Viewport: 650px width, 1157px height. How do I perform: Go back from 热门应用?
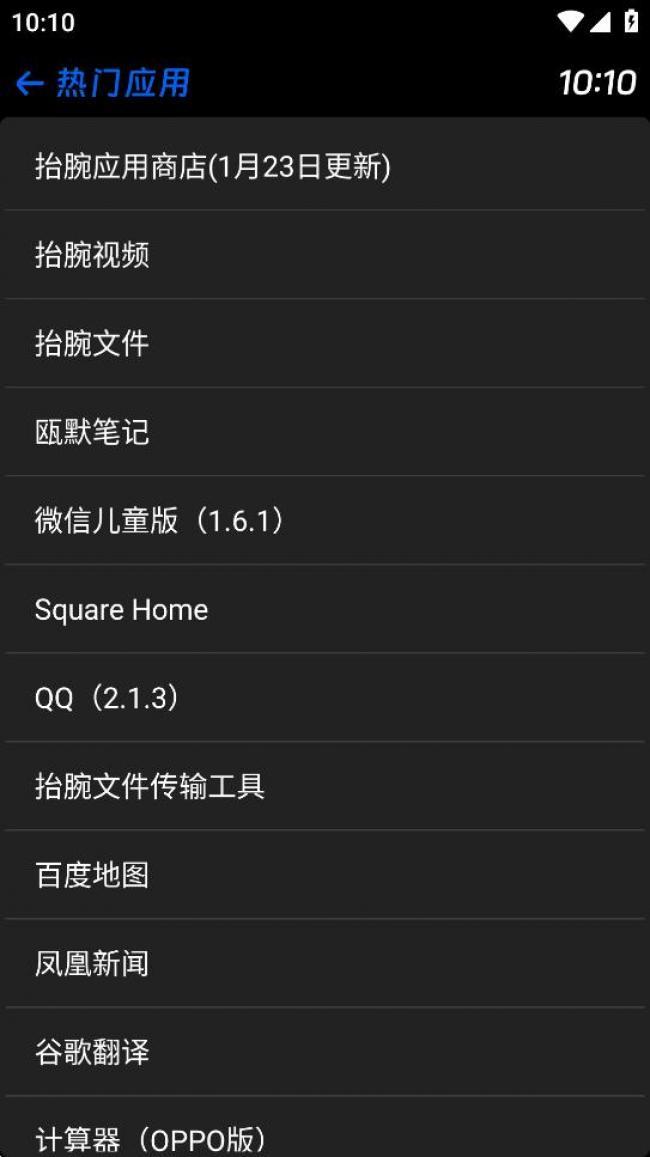pyautogui.click(x=30, y=84)
